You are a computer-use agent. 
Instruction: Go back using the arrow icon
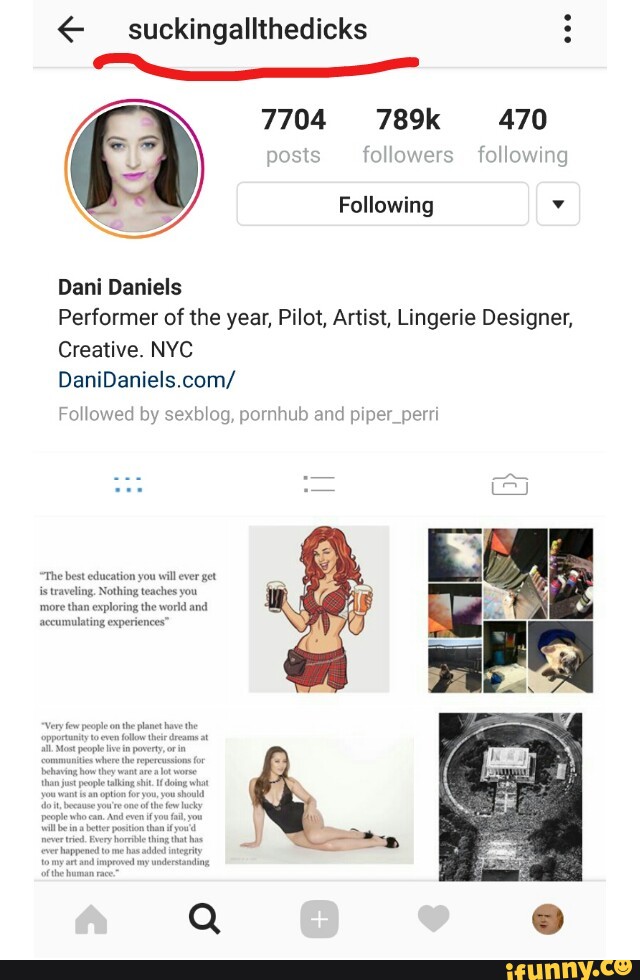(x=71, y=30)
